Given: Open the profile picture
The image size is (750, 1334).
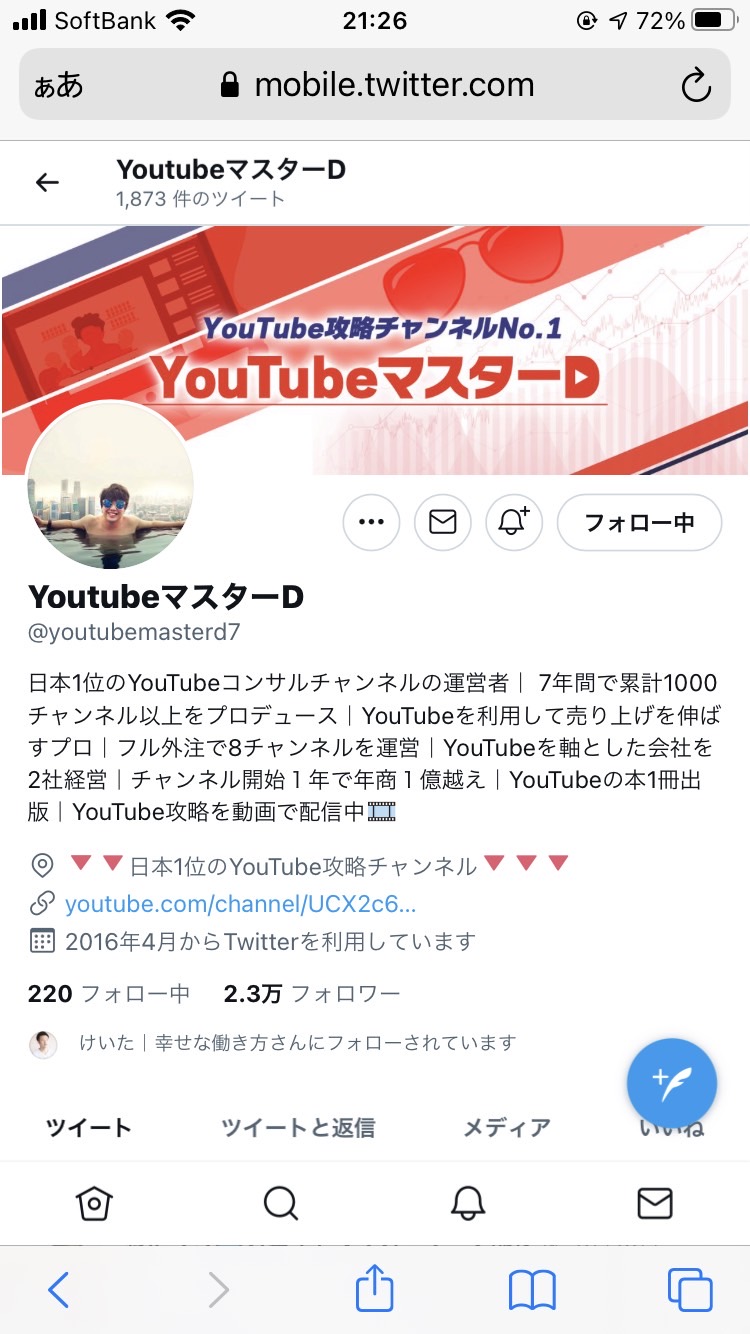Looking at the screenshot, I should [x=110, y=484].
